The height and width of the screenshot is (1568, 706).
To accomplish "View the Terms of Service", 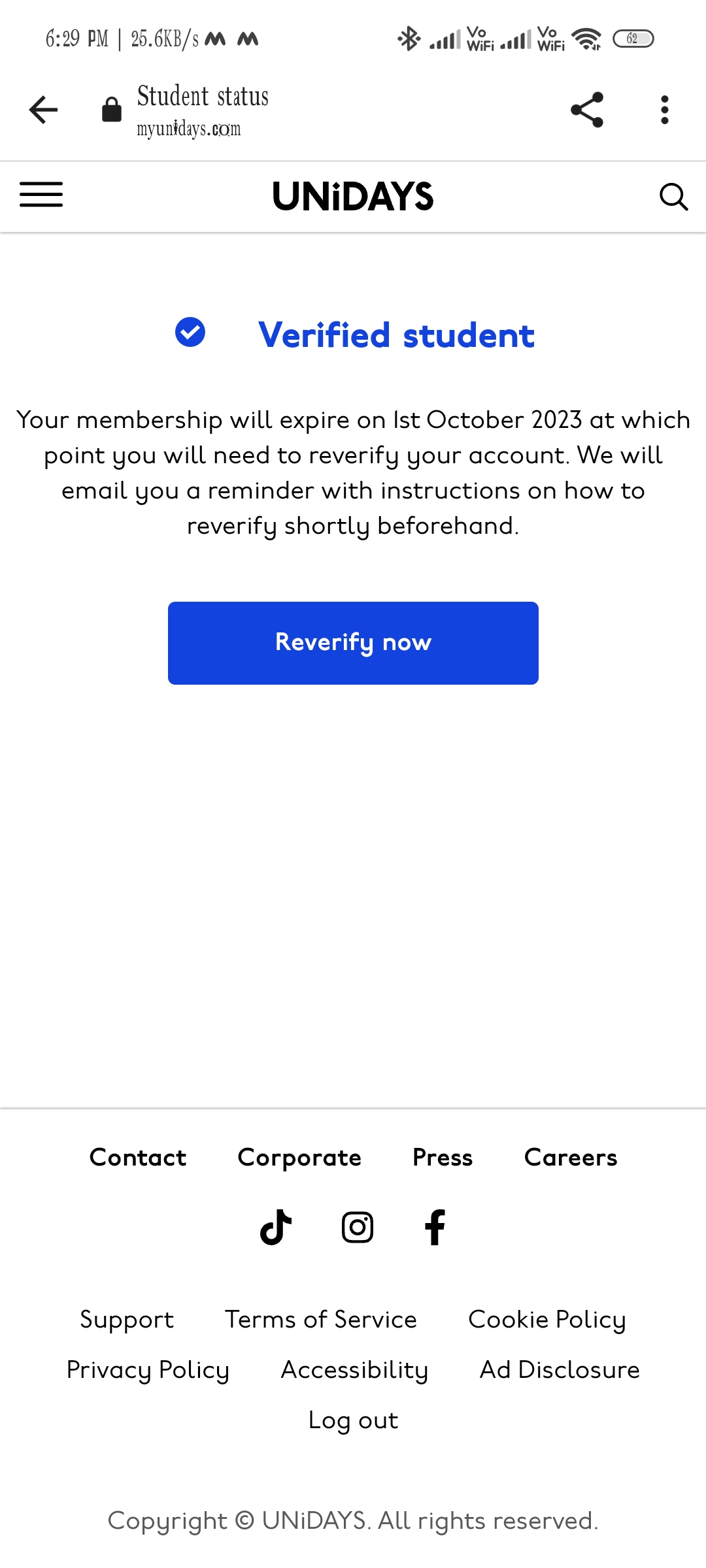I will [321, 1319].
